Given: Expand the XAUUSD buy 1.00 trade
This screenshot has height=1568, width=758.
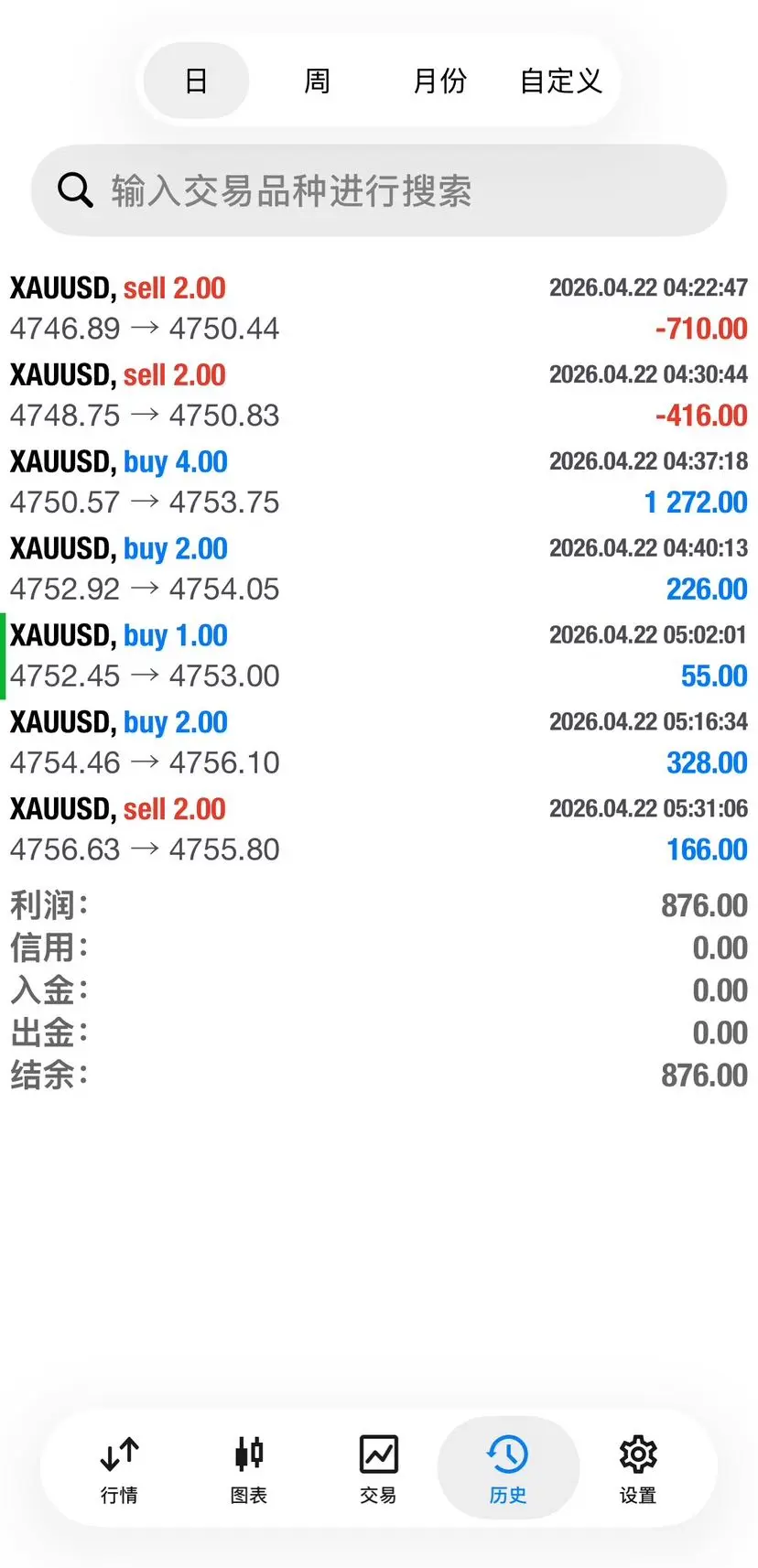Looking at the screenshot, I should pyautogui.click(x=379, y=656).
